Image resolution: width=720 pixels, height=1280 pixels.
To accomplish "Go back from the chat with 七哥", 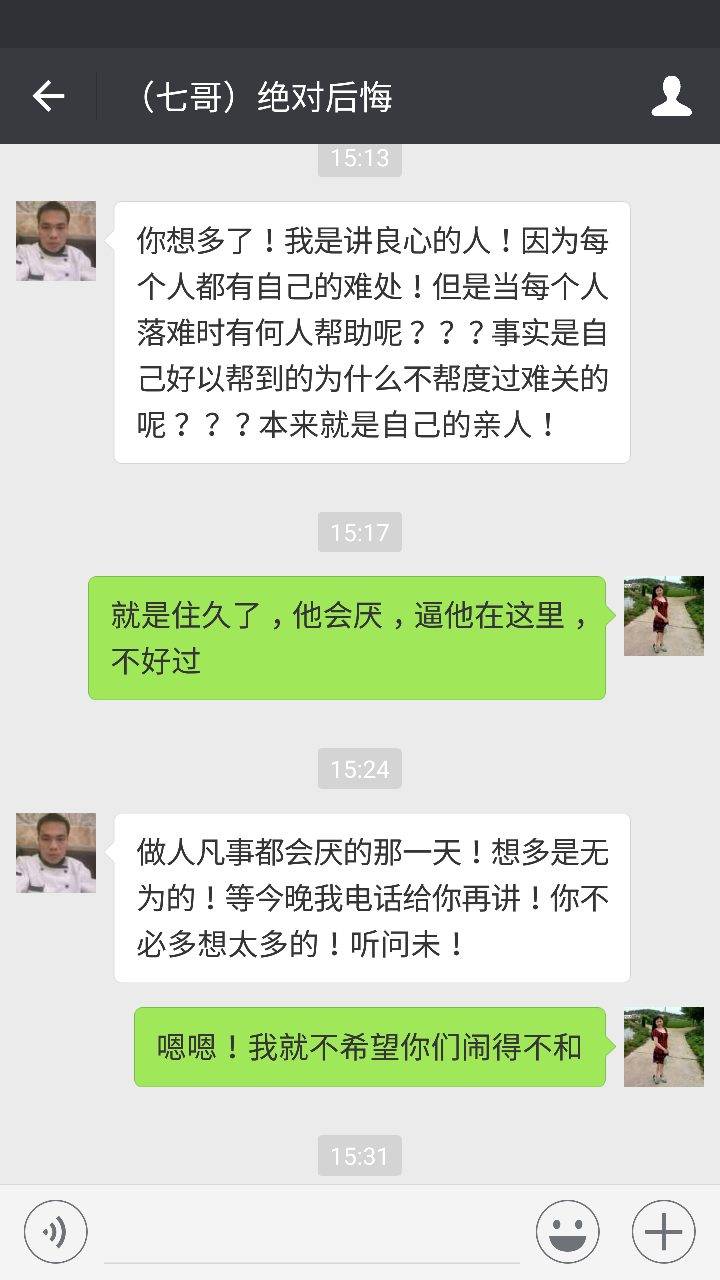I will 48,96.
